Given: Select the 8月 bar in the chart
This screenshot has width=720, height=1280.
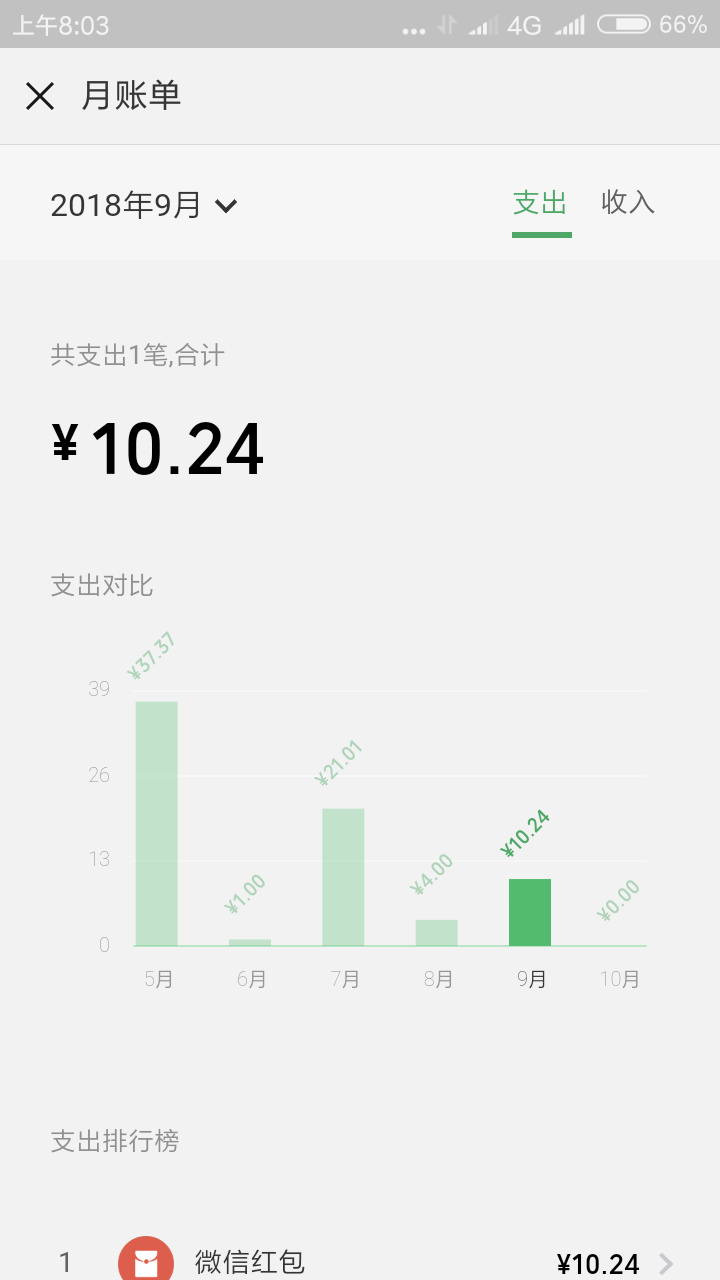Looking at the screenshot, I should [436, 932].
